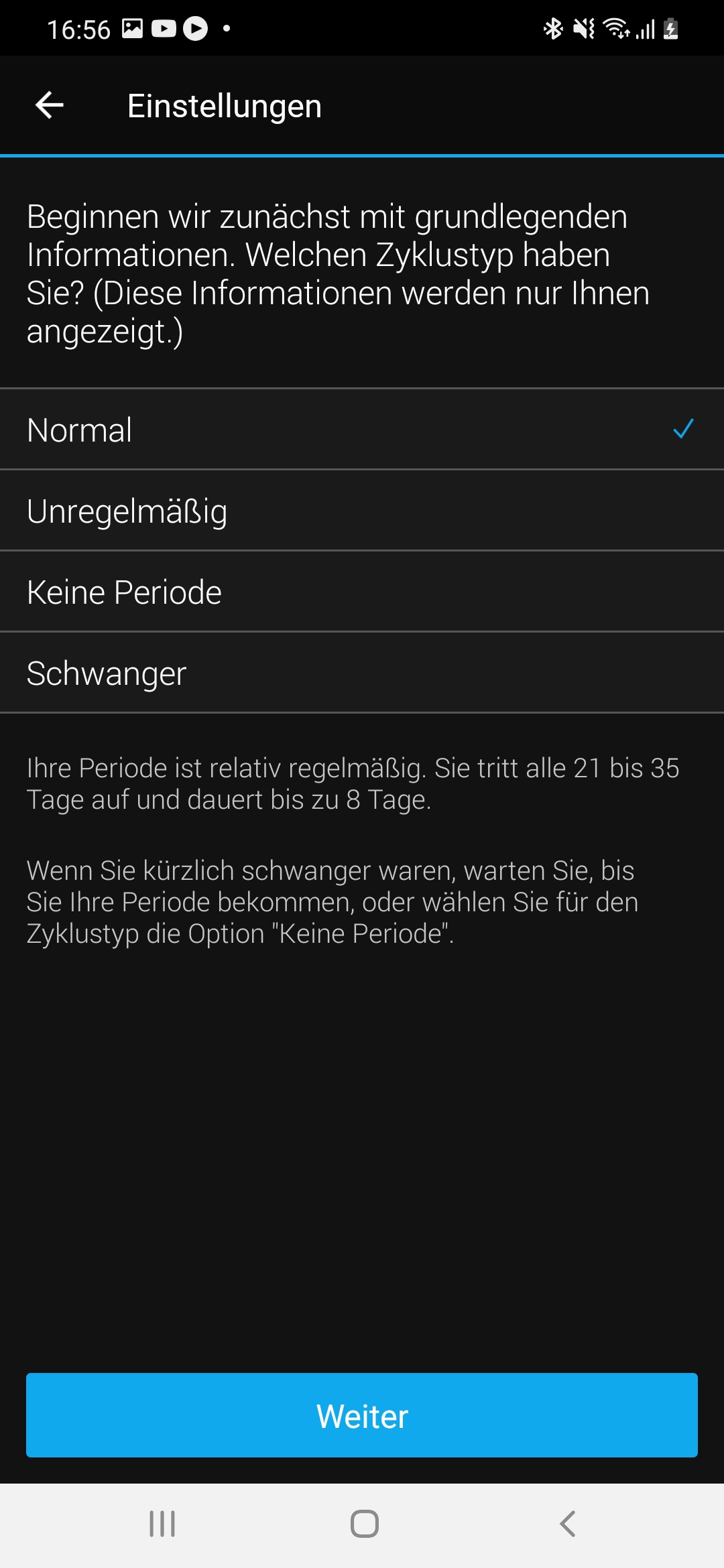The image size is (724, 1568).
Task: Go to the home screen
Action: pos(365,1524)
